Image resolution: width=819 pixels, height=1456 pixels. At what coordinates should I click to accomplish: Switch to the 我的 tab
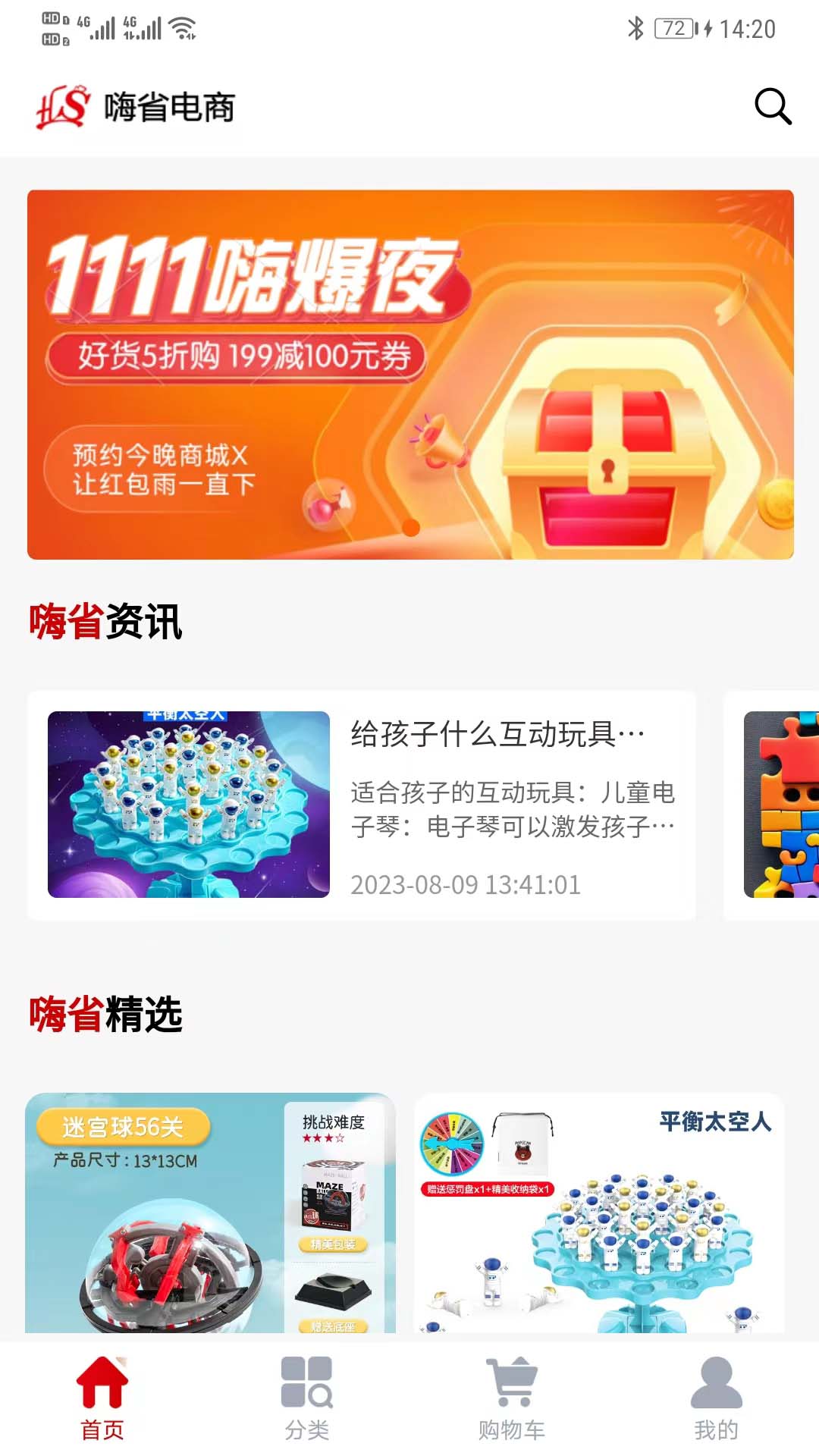coord(717,1398)
